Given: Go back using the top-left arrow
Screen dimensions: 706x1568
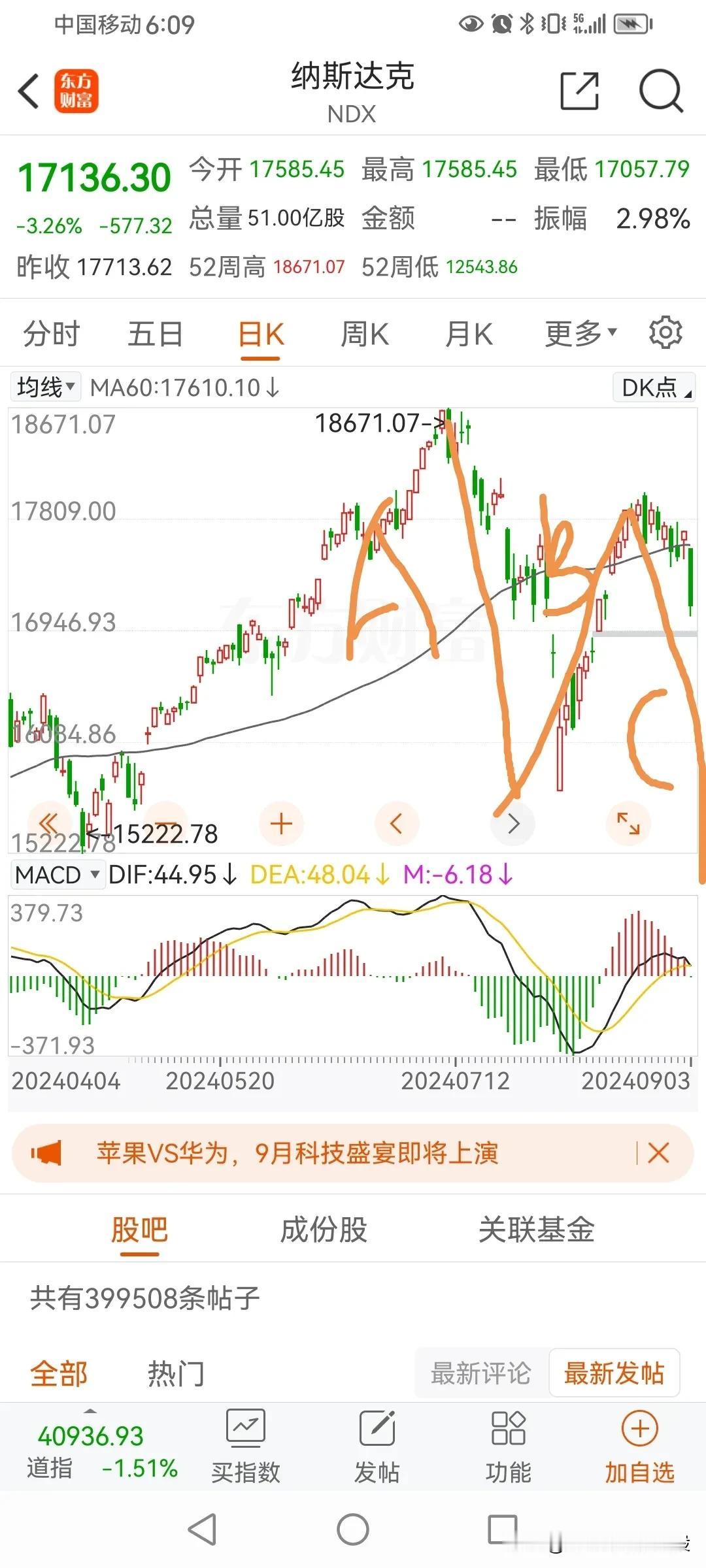Looking at the screenshot, I should pos(29,91).
